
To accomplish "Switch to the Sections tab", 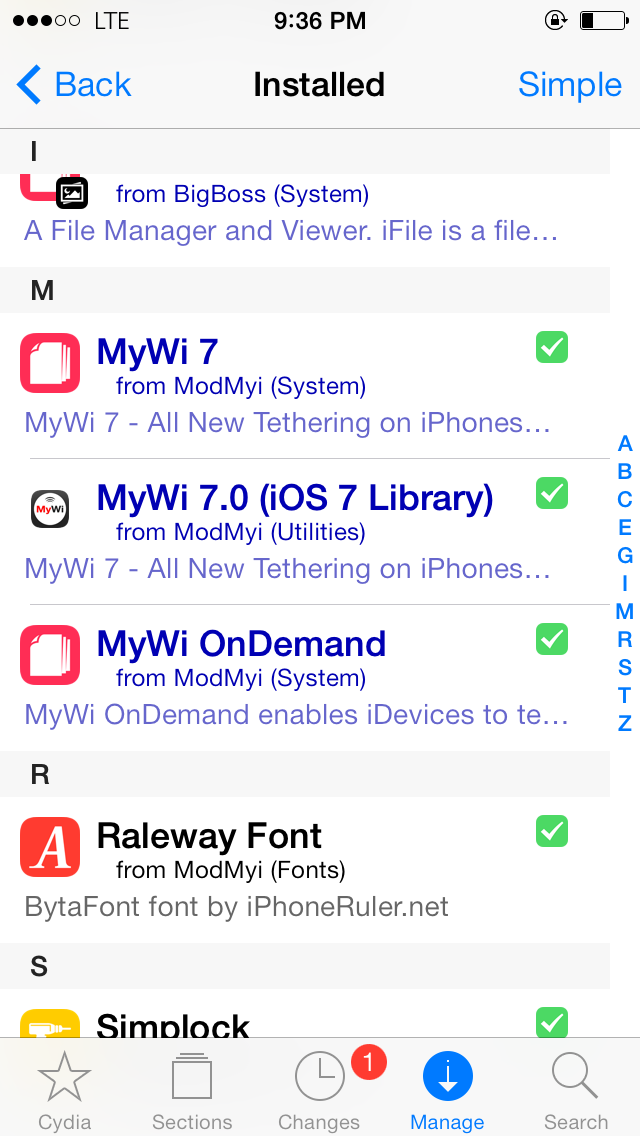I will pos(192,1090).
